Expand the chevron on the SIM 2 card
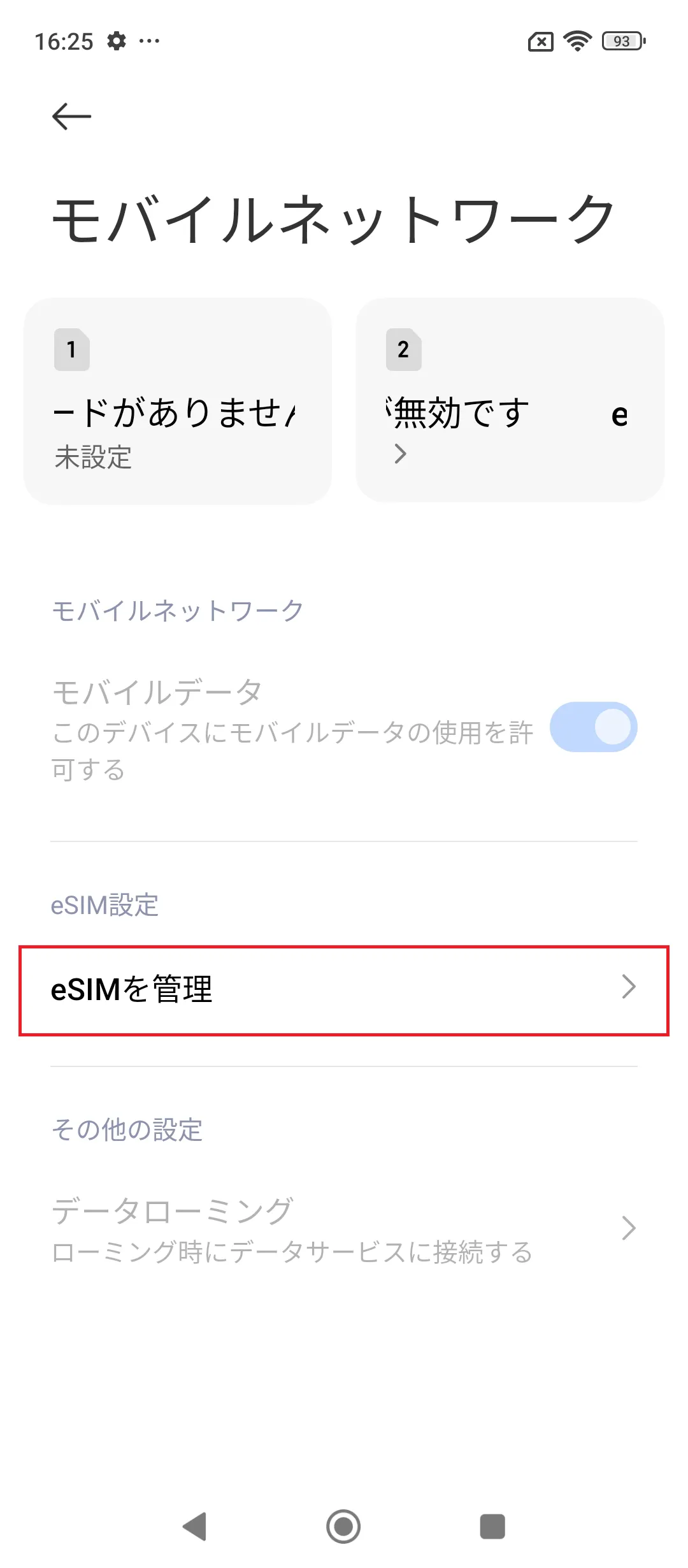This screenshot has height=1568, width=688. tap(401, 454)
